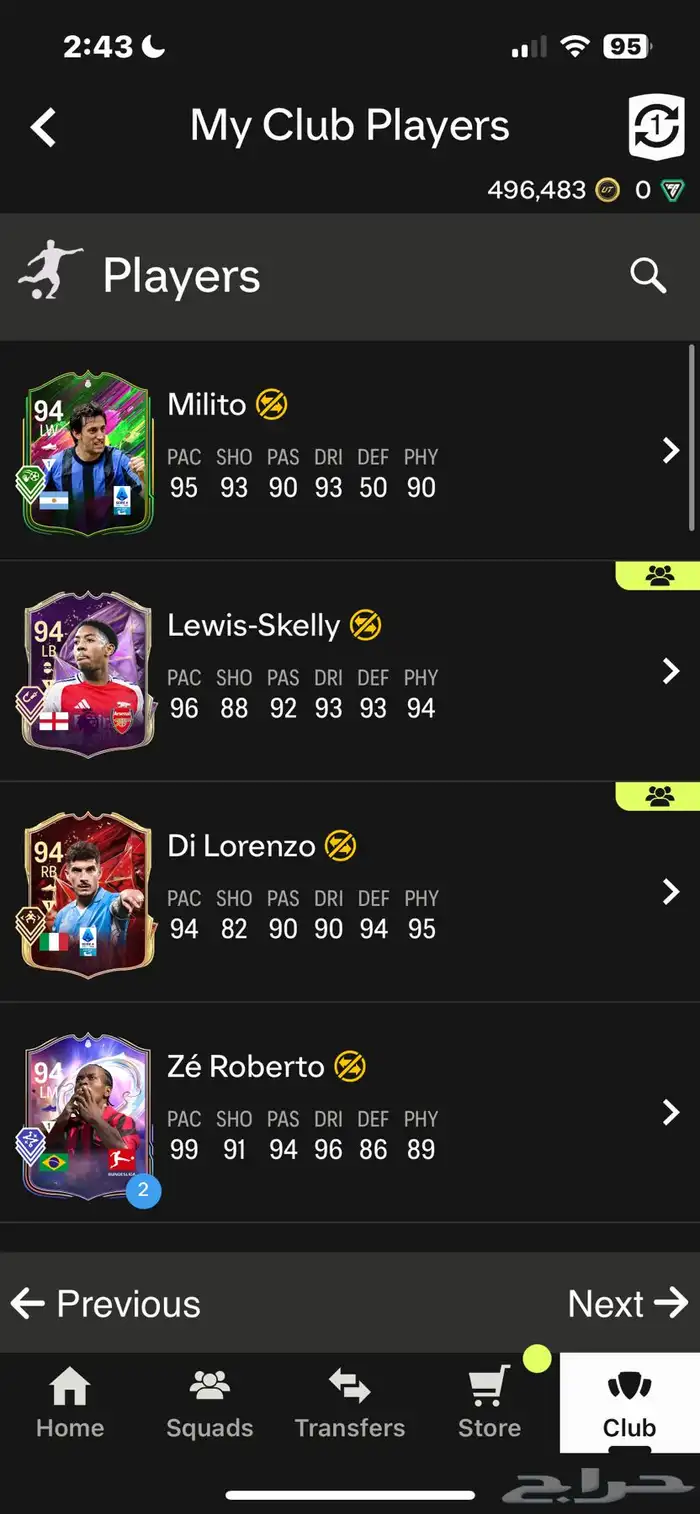Go to the Previous page of players
This screenshot has width=700, height=1514.
(106, 1304)
